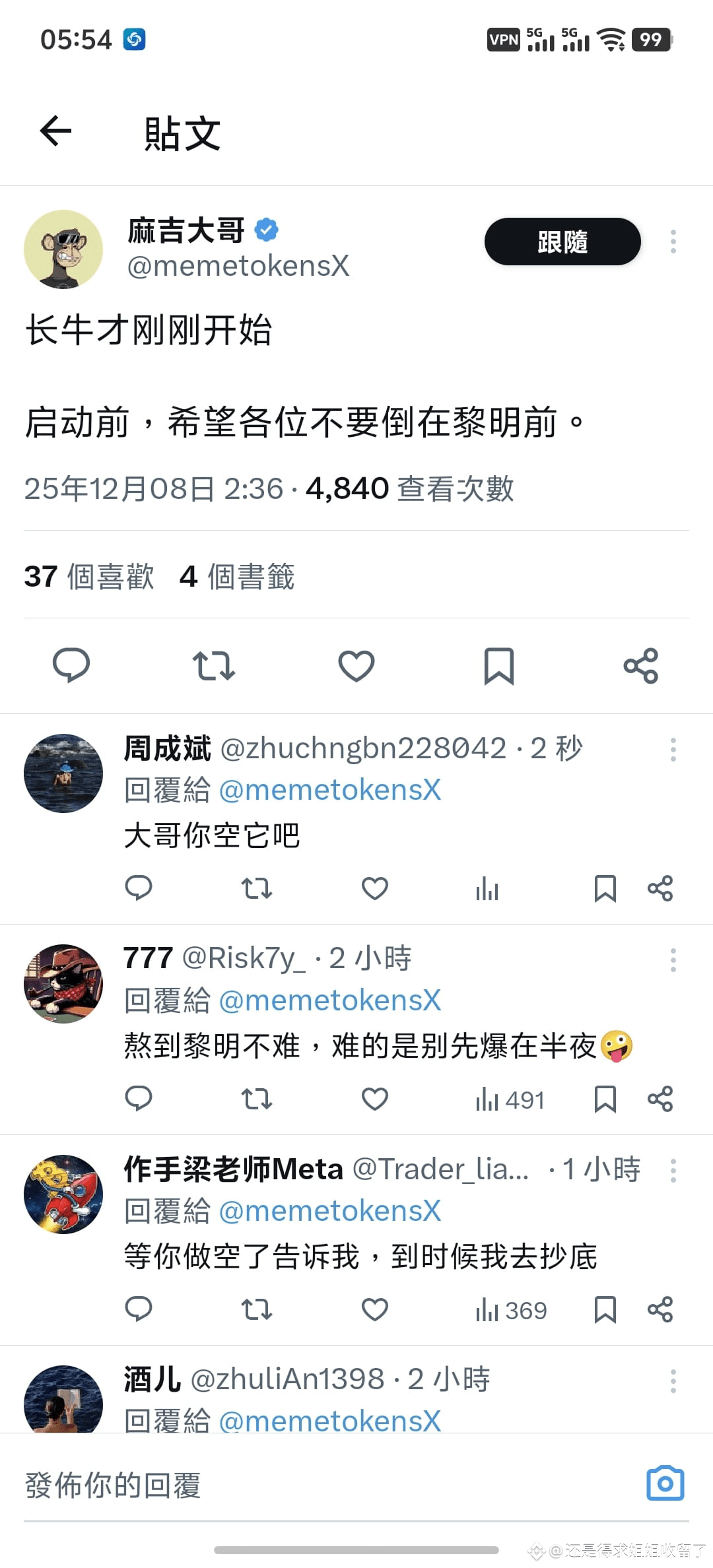This screenshot has width=713, height=1568.
Task: Attach a photo with the camera icon
Action: click(x=665, y=1484)
